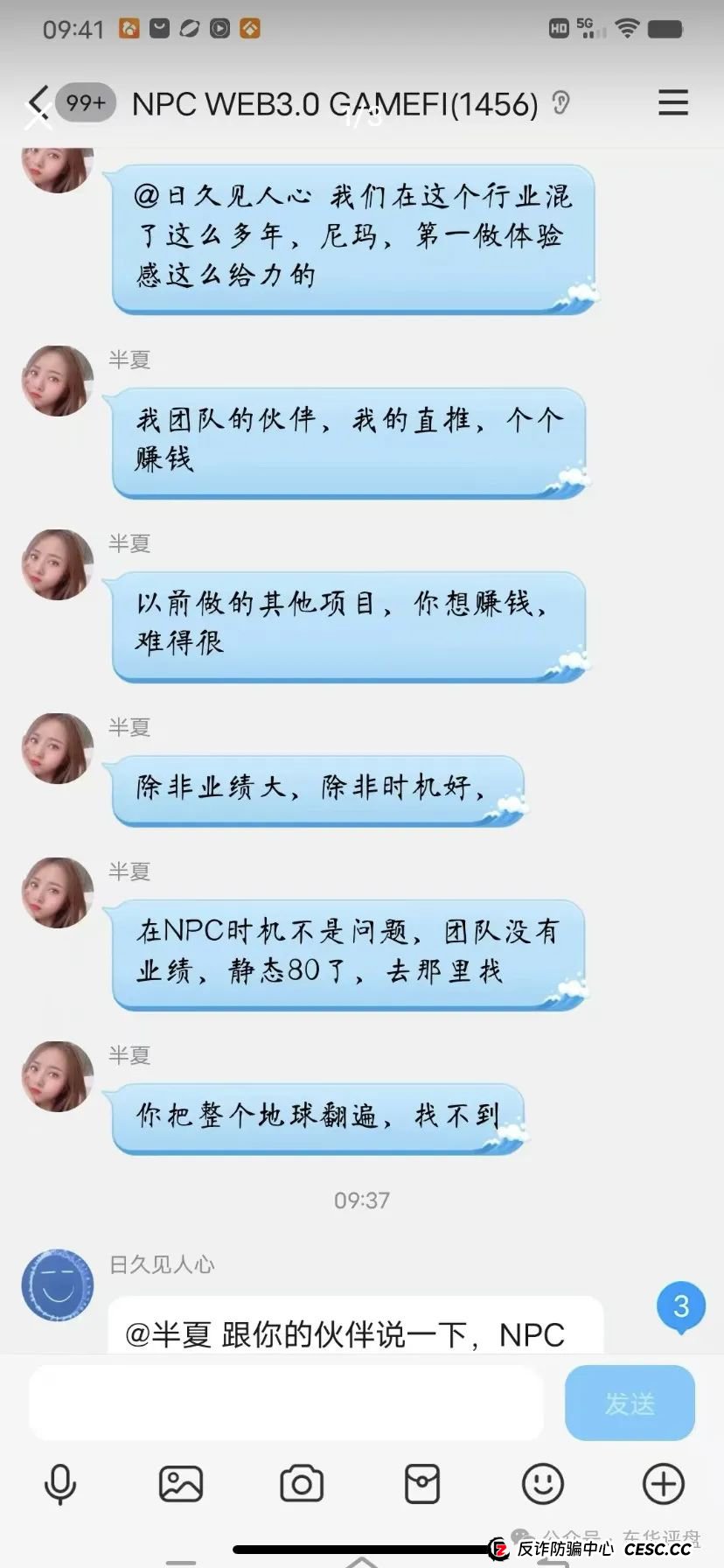
Task: Tap the 09:37 timestamp divider
Action: coord(362,1200)
